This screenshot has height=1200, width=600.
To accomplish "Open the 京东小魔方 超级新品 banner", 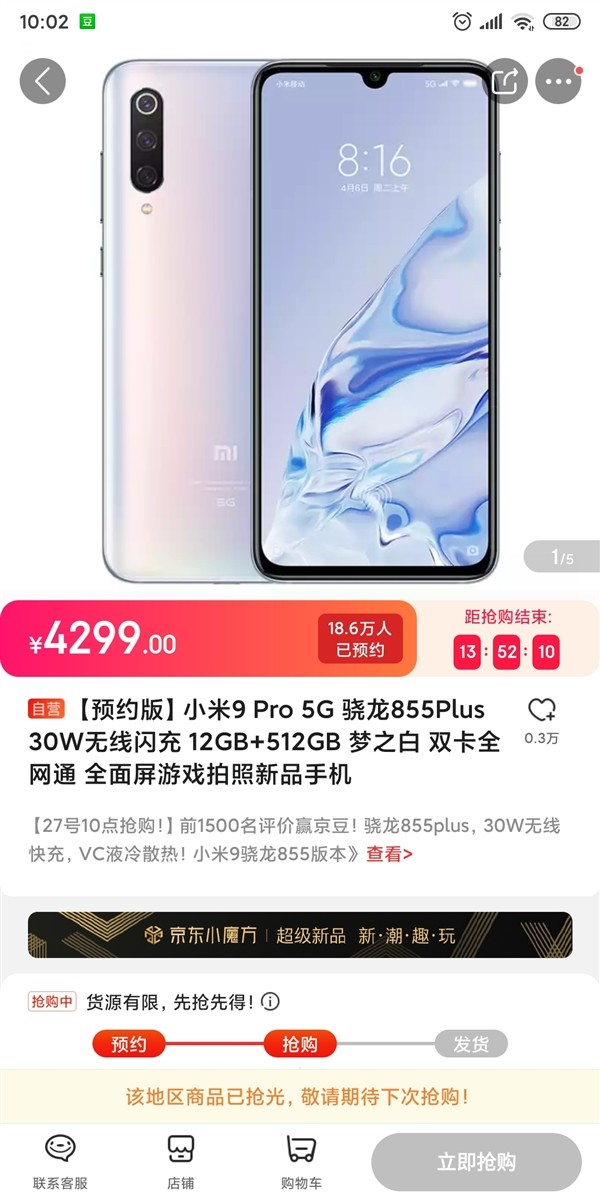I will pos(300,935).
